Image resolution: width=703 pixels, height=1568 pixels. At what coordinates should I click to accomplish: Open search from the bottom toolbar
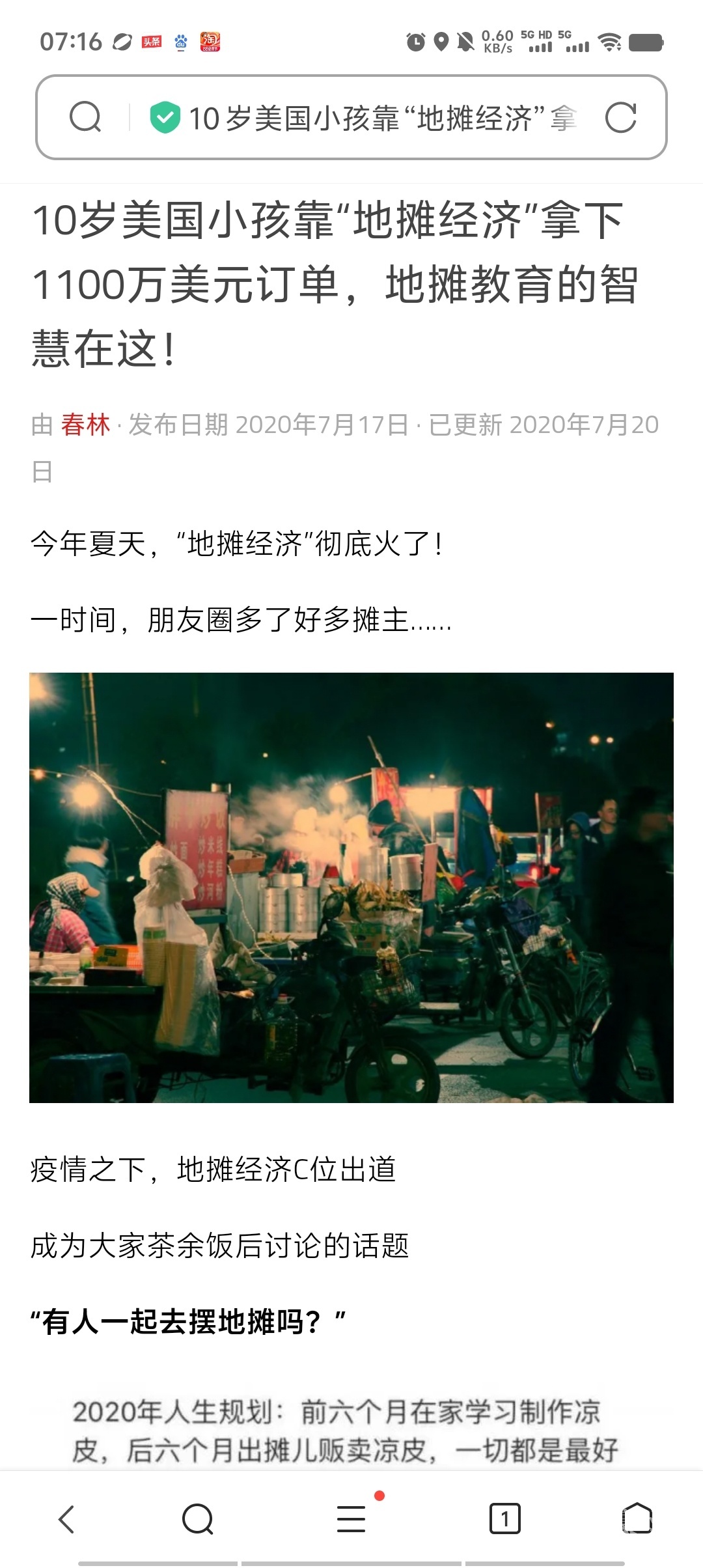click(x=198, y=1519)
